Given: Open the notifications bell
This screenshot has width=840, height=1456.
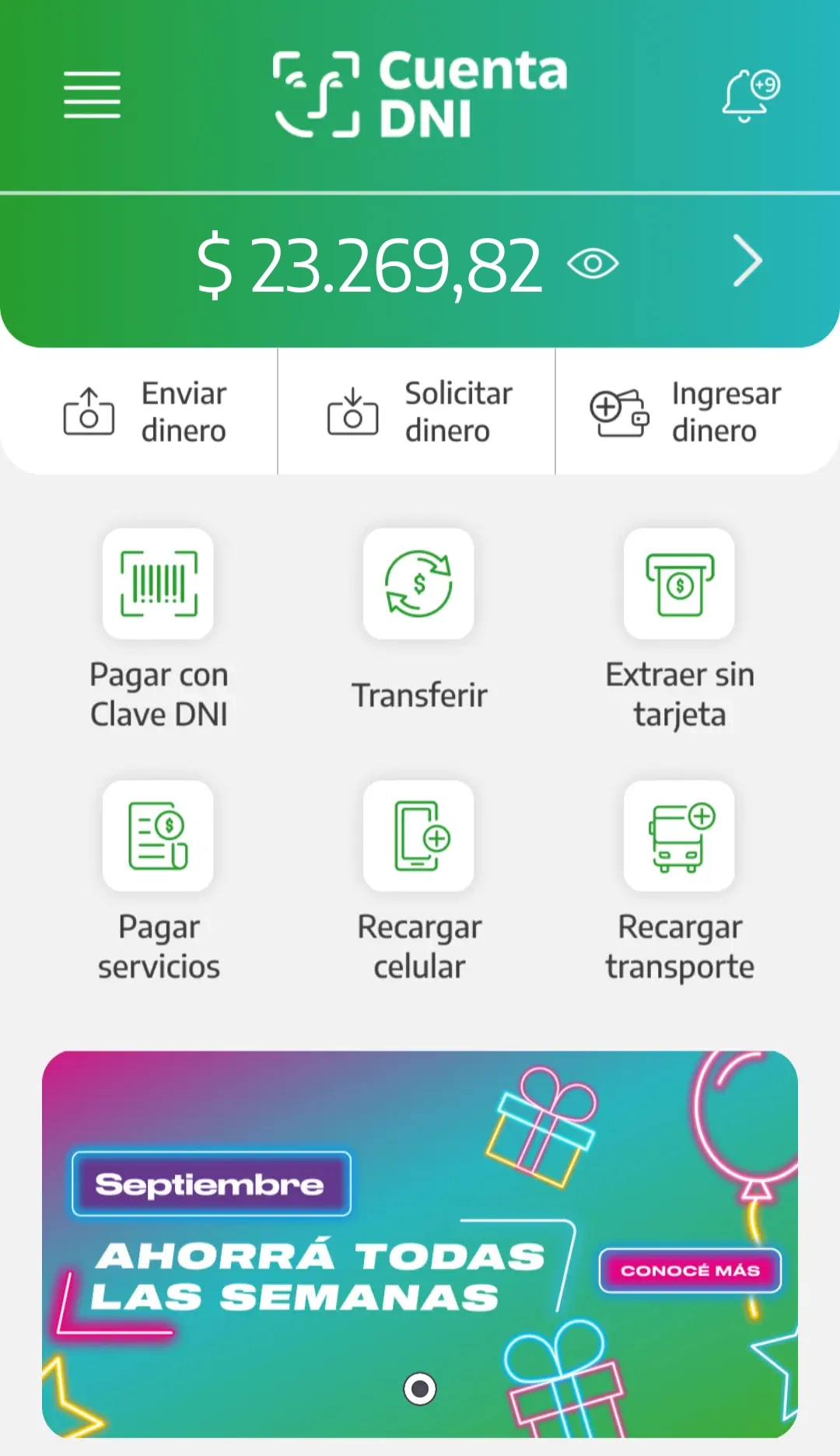Looking at the screenshot, I should pyautogui.click(x=749, y=96).
